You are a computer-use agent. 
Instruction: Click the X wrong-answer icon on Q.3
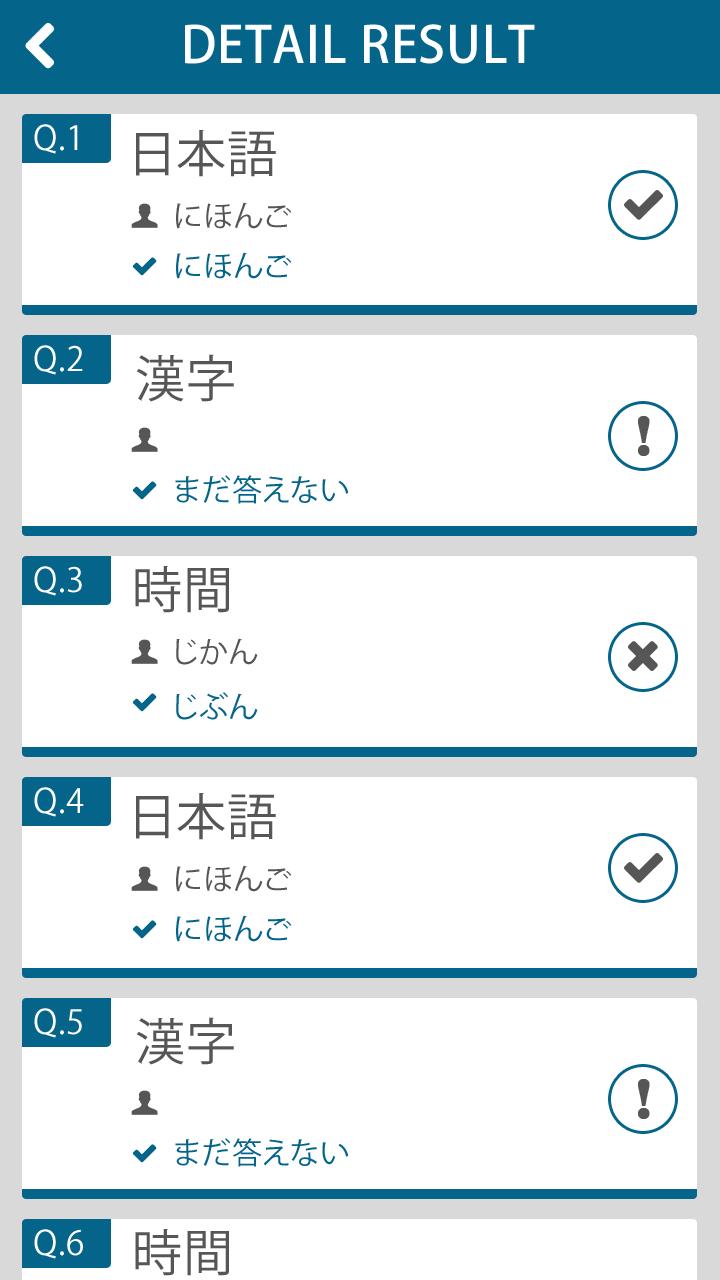pyautogui.click(x=643, y=656)
